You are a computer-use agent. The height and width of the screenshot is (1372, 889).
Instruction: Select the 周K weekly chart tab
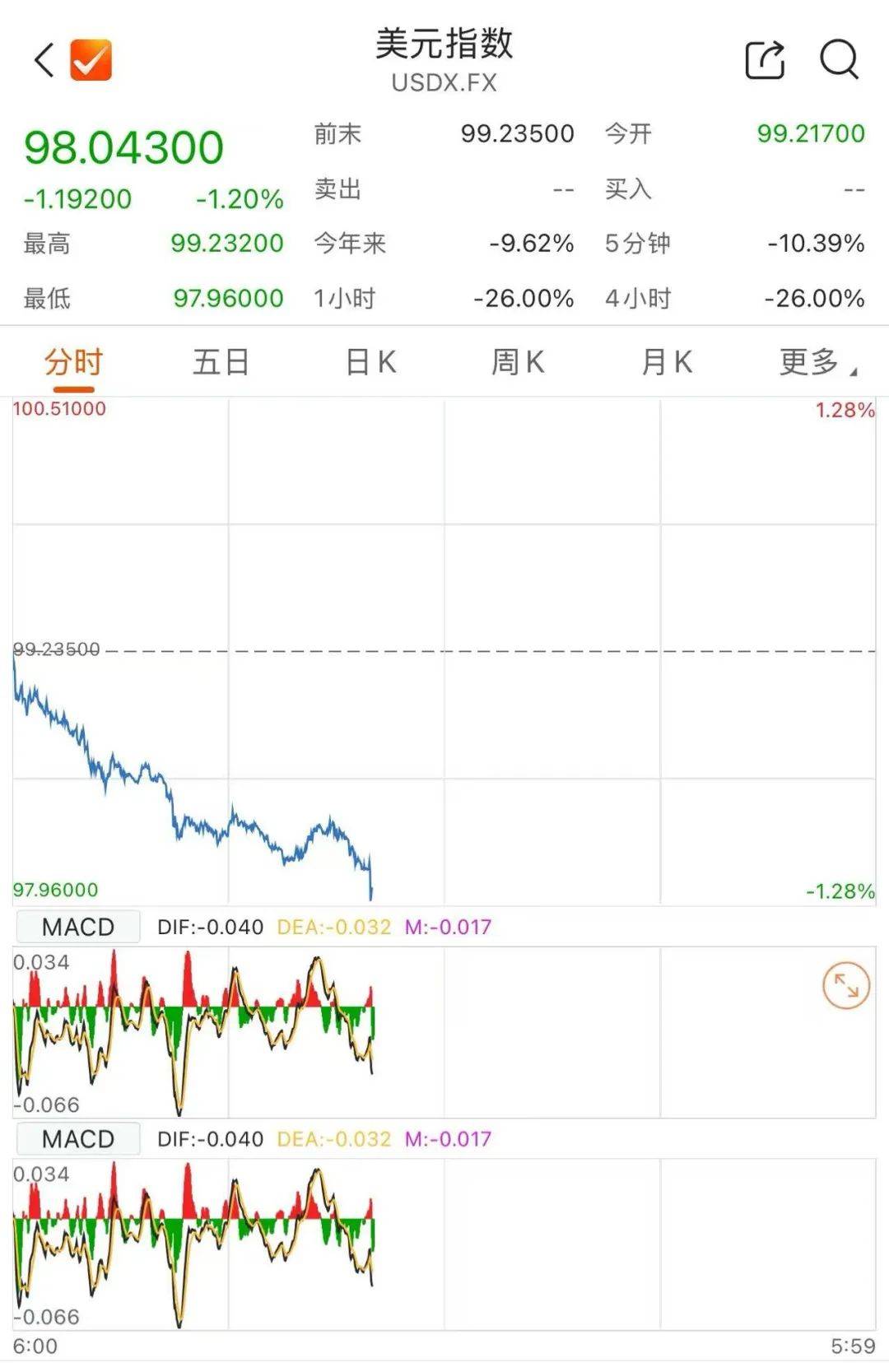click(516, 362)
